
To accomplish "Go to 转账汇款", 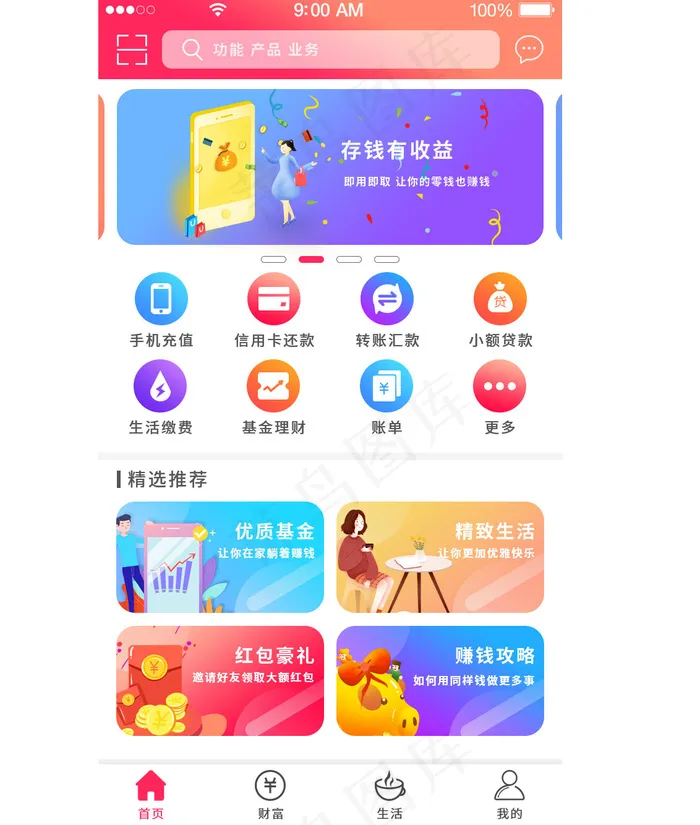I will [387, 310].
